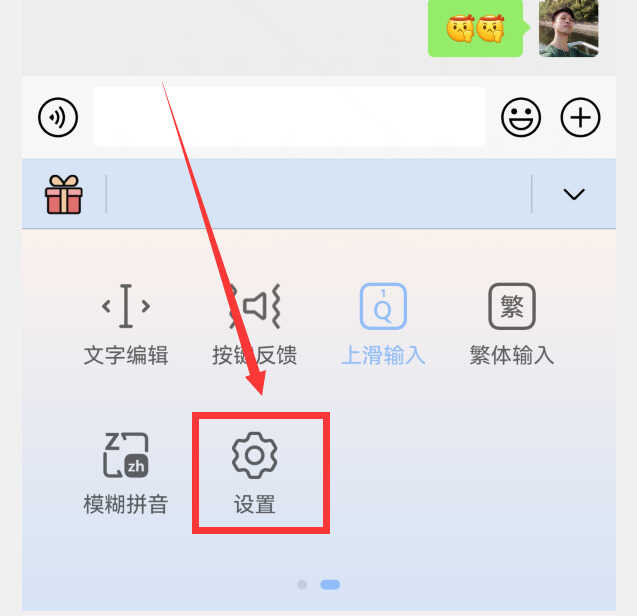
Task: Open the plus attachments menu
Action: (580, 118)
